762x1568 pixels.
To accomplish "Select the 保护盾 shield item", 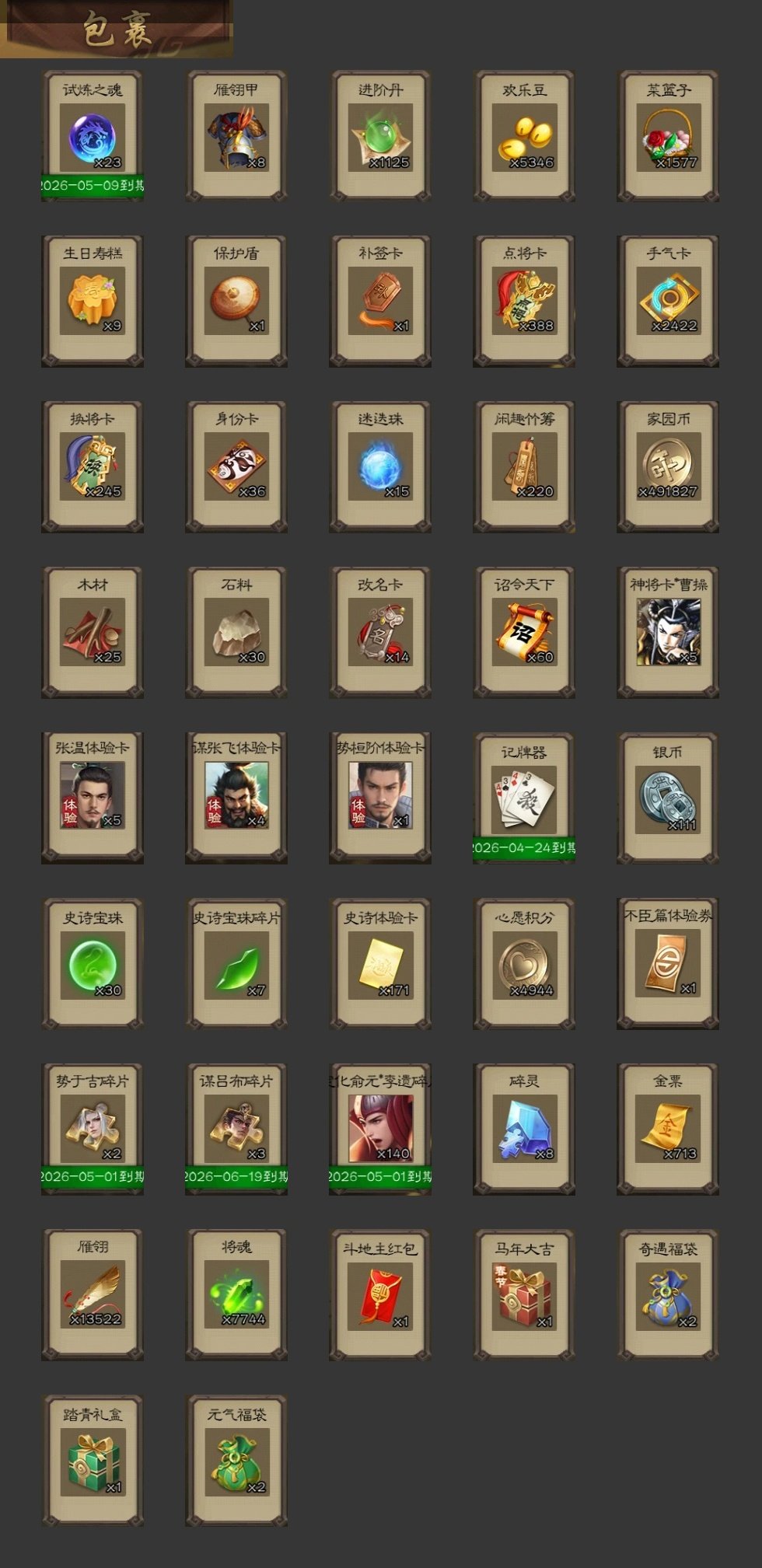I will tap(236, 302).
